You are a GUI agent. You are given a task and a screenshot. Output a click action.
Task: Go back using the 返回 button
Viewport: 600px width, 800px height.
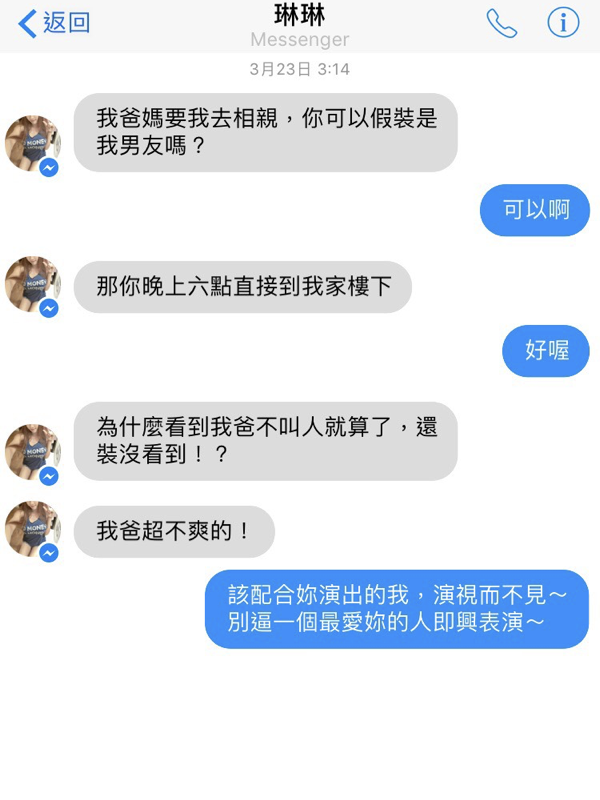coord(54,23)
